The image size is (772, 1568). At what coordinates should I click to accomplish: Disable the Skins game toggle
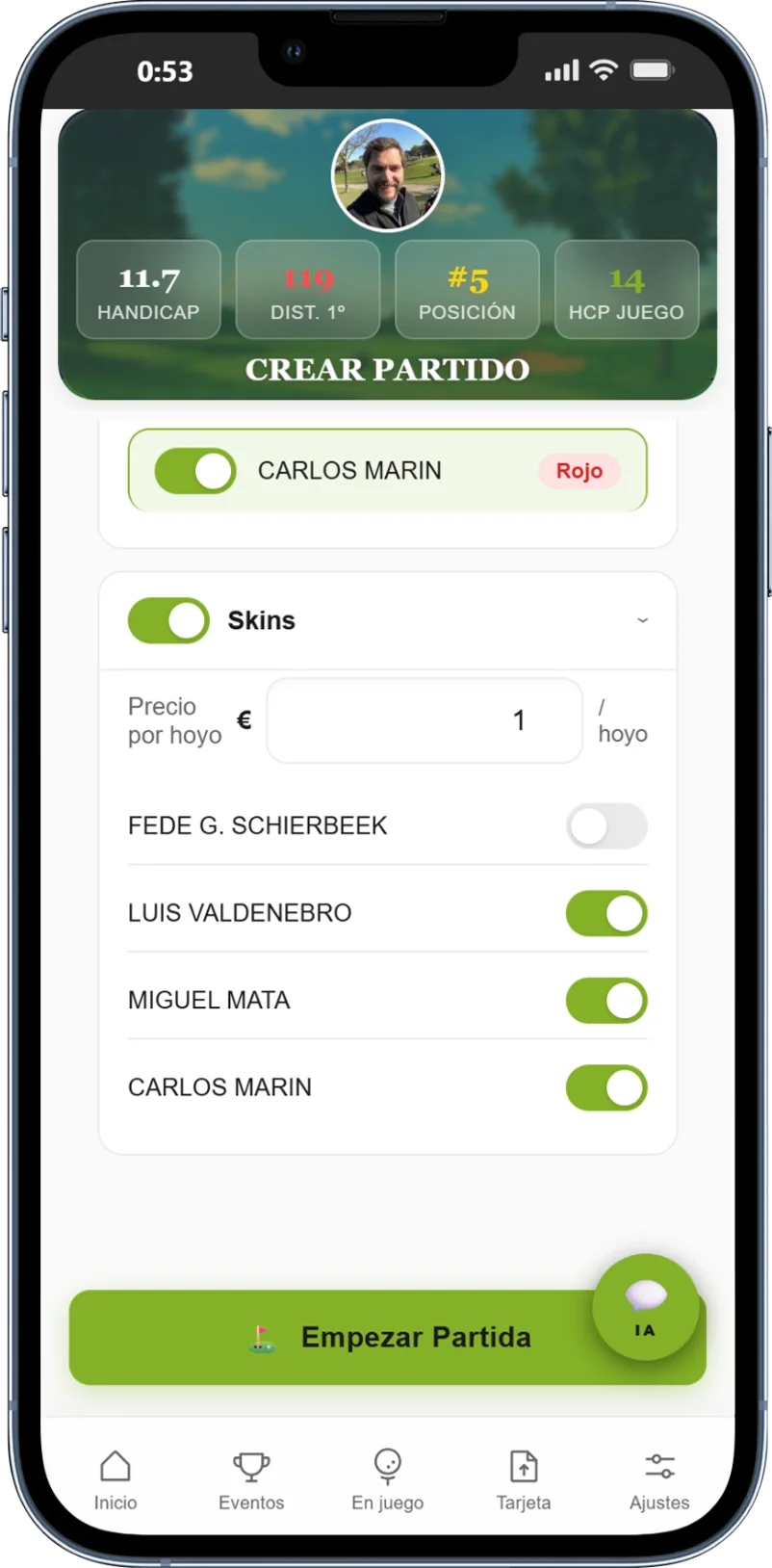pyautogui.click(x=168, y=620)
